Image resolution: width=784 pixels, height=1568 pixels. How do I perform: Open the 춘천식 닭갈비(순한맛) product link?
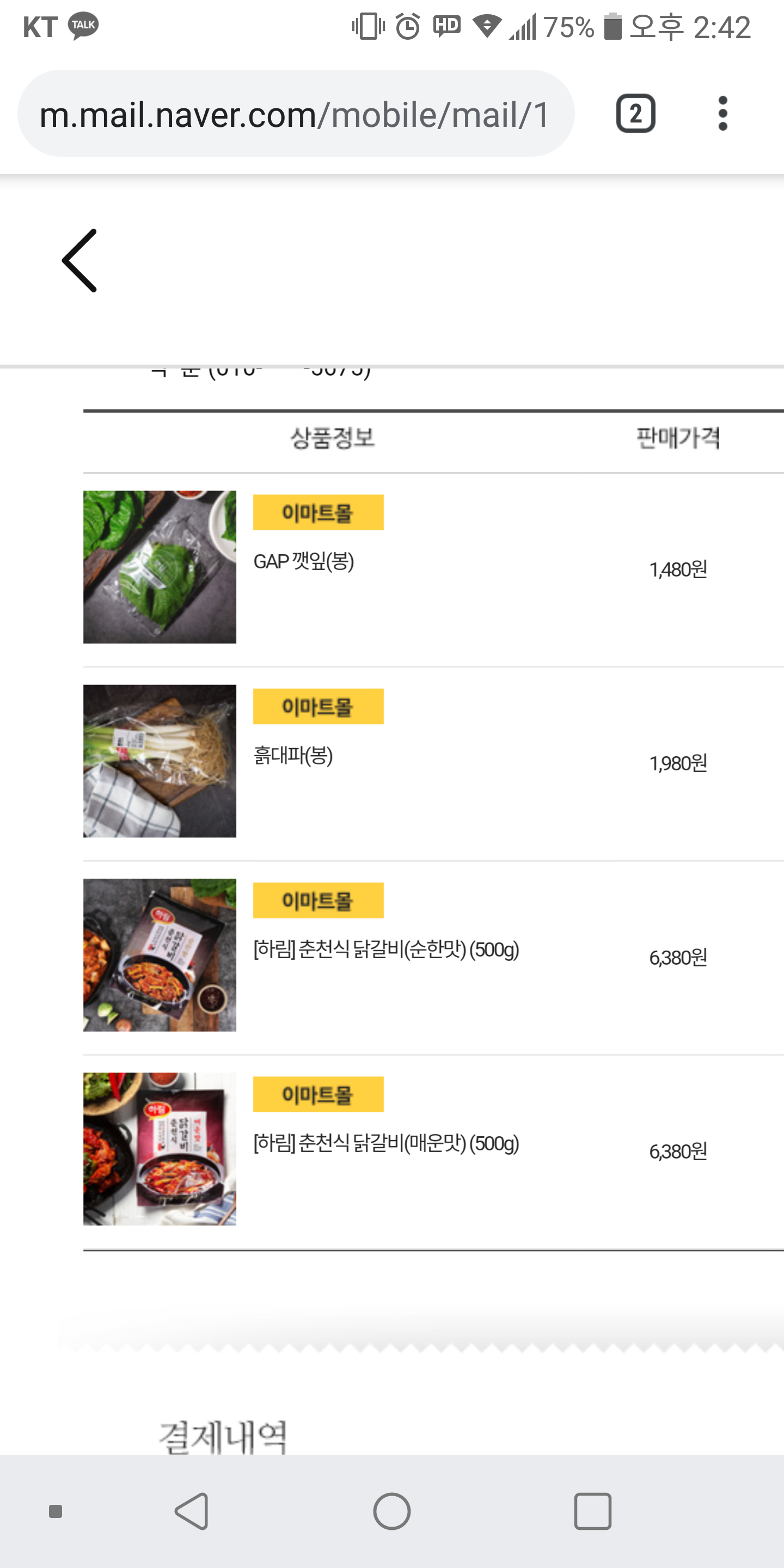click(x=386, y=950)
